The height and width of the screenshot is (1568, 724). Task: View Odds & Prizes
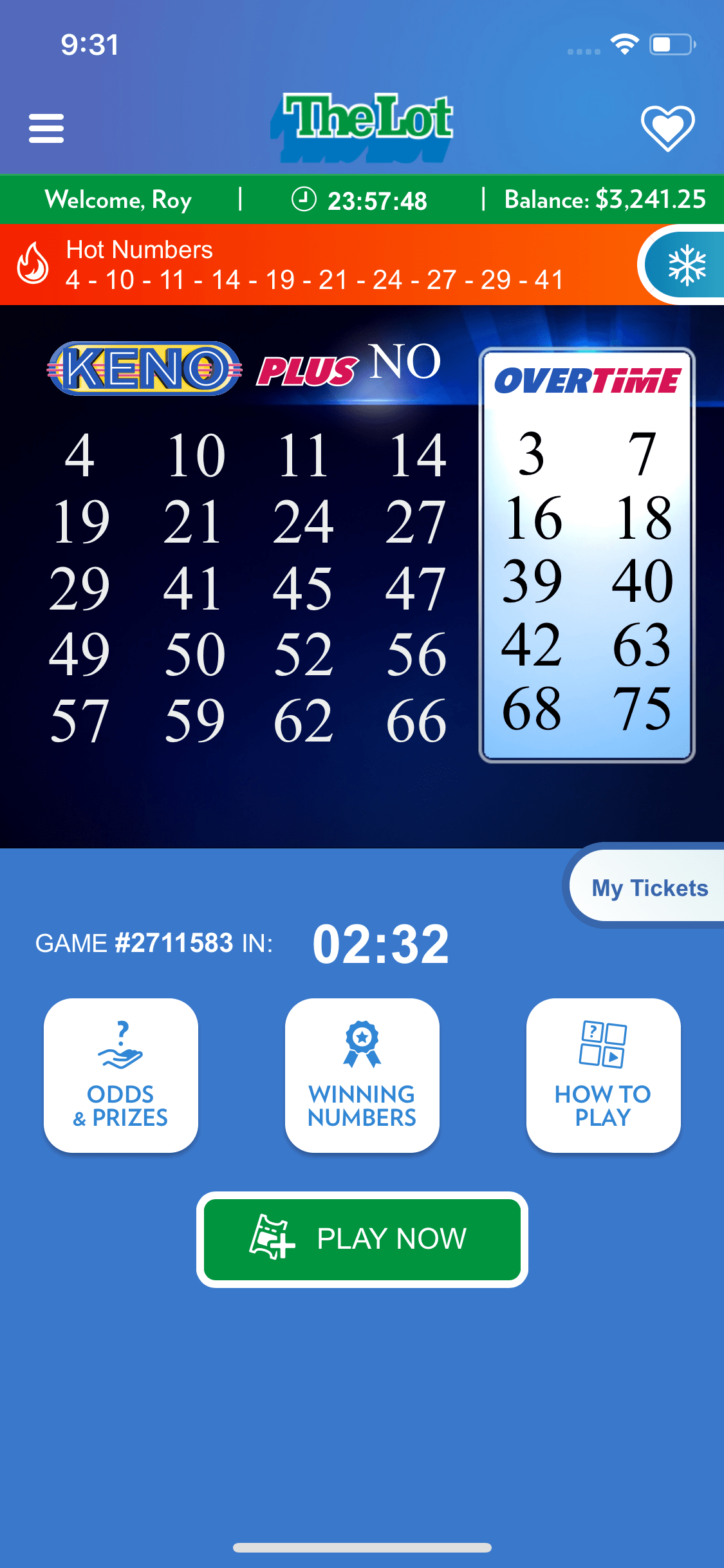(121, 1075)
